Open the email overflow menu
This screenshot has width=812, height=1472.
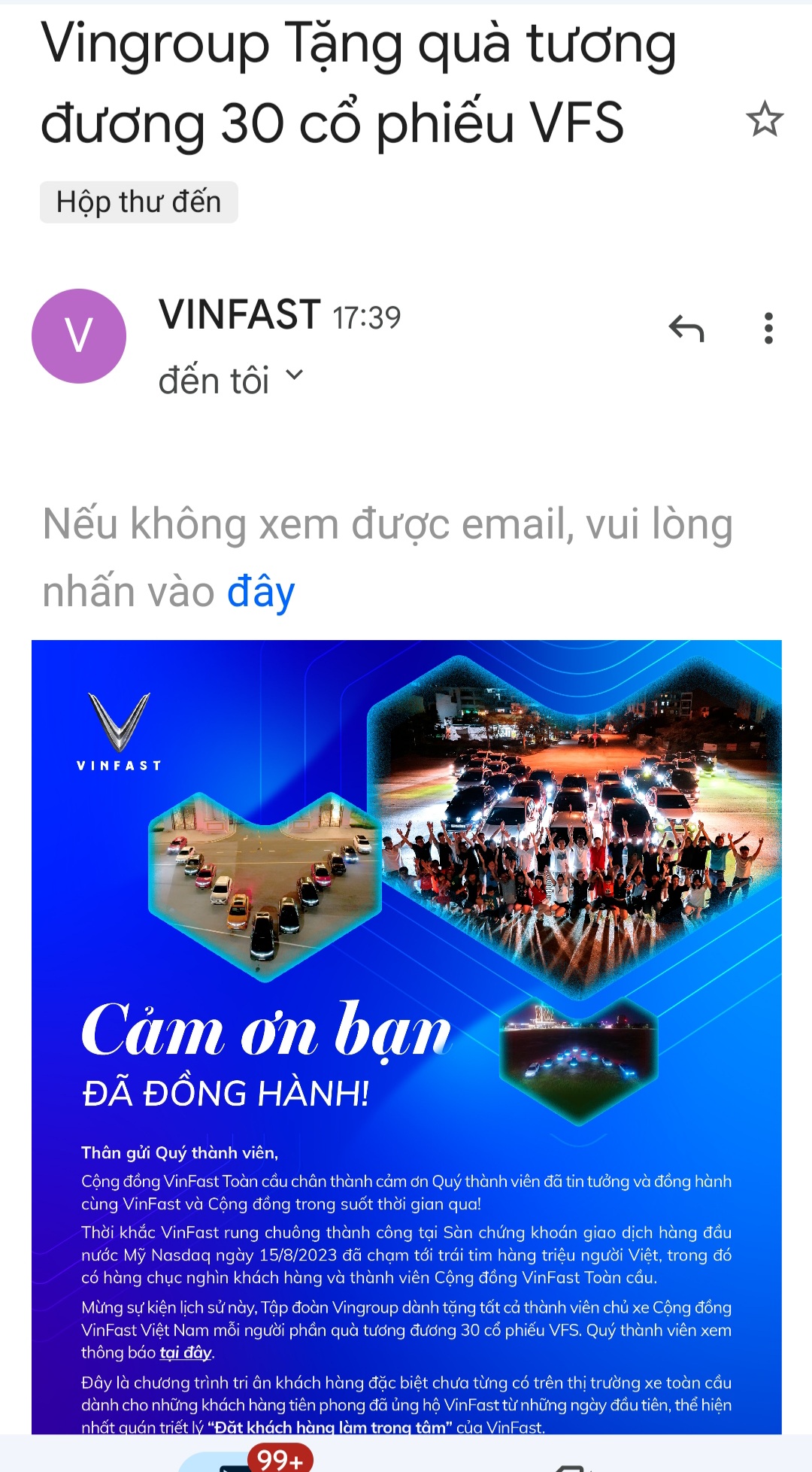(768, 327)
